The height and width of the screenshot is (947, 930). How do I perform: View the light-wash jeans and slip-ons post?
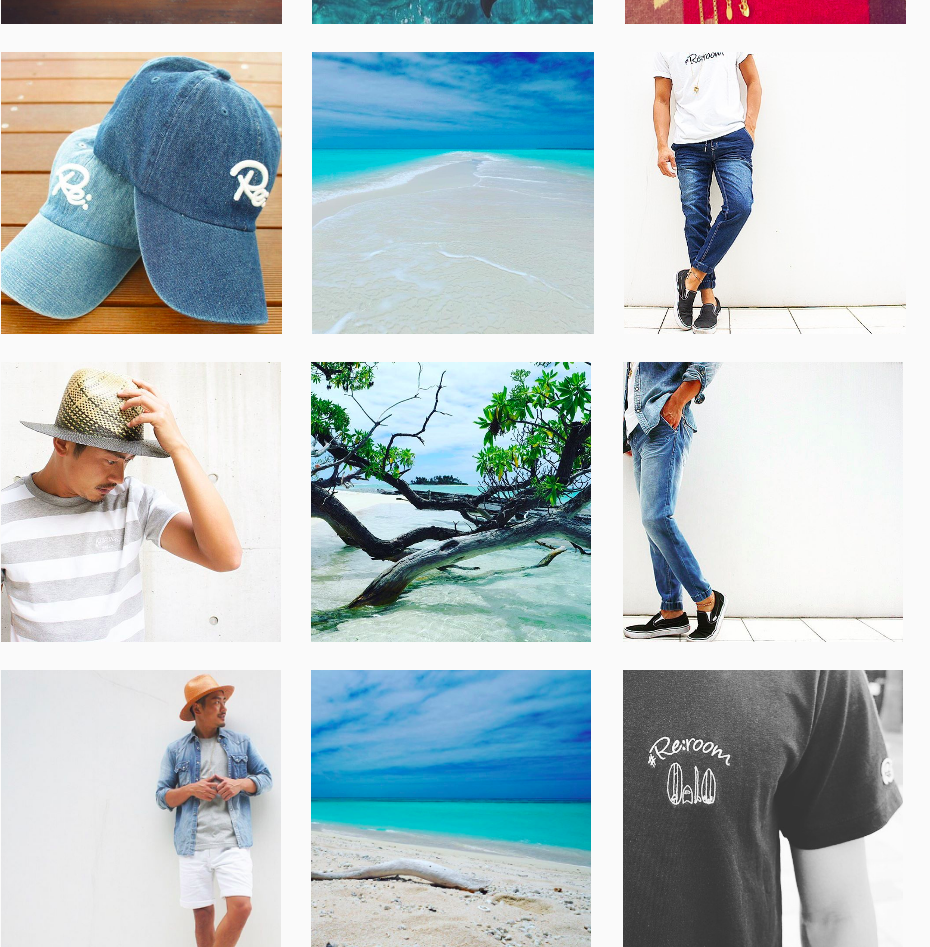tap(763, 502)
